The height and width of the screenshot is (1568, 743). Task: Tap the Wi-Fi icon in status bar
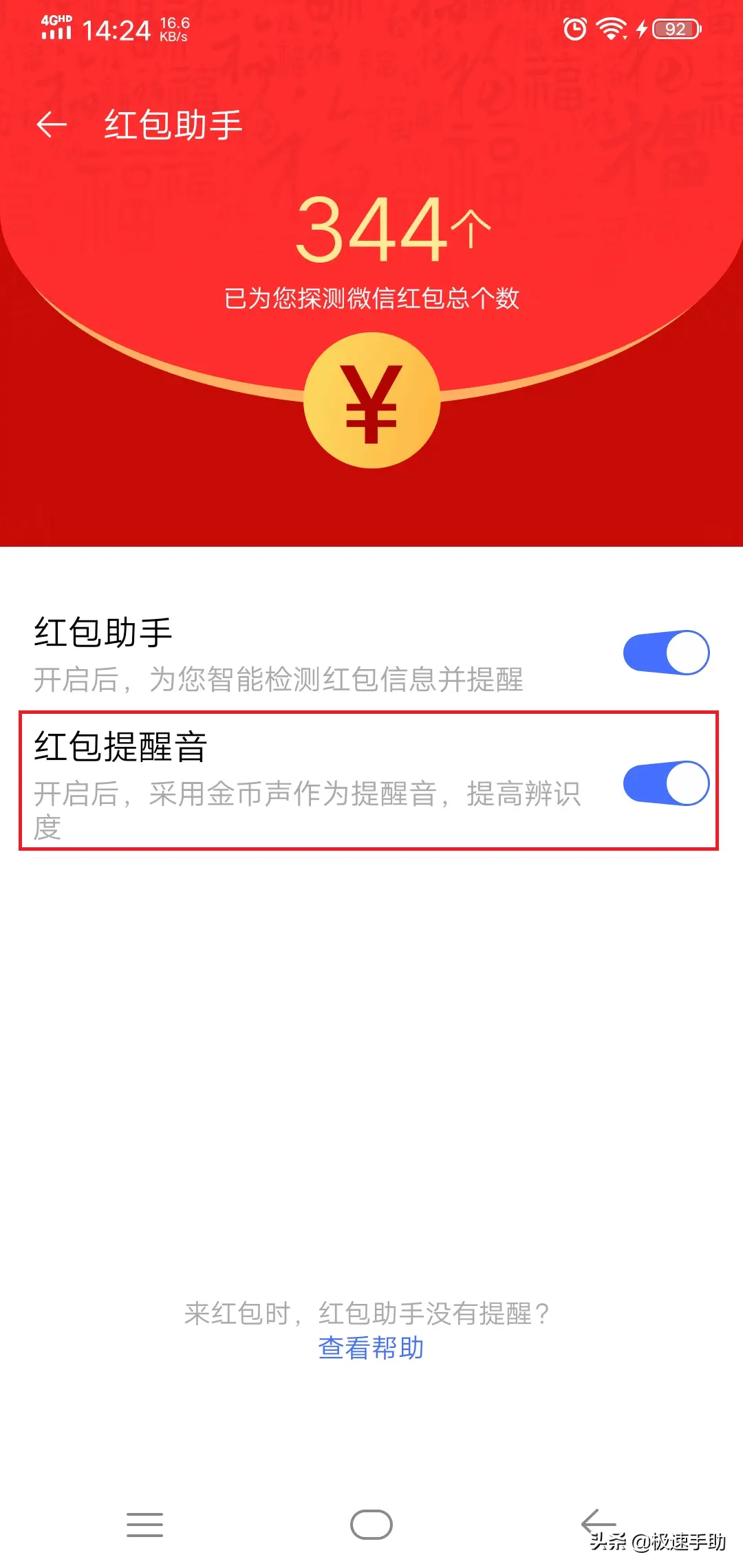click(611, 28)
